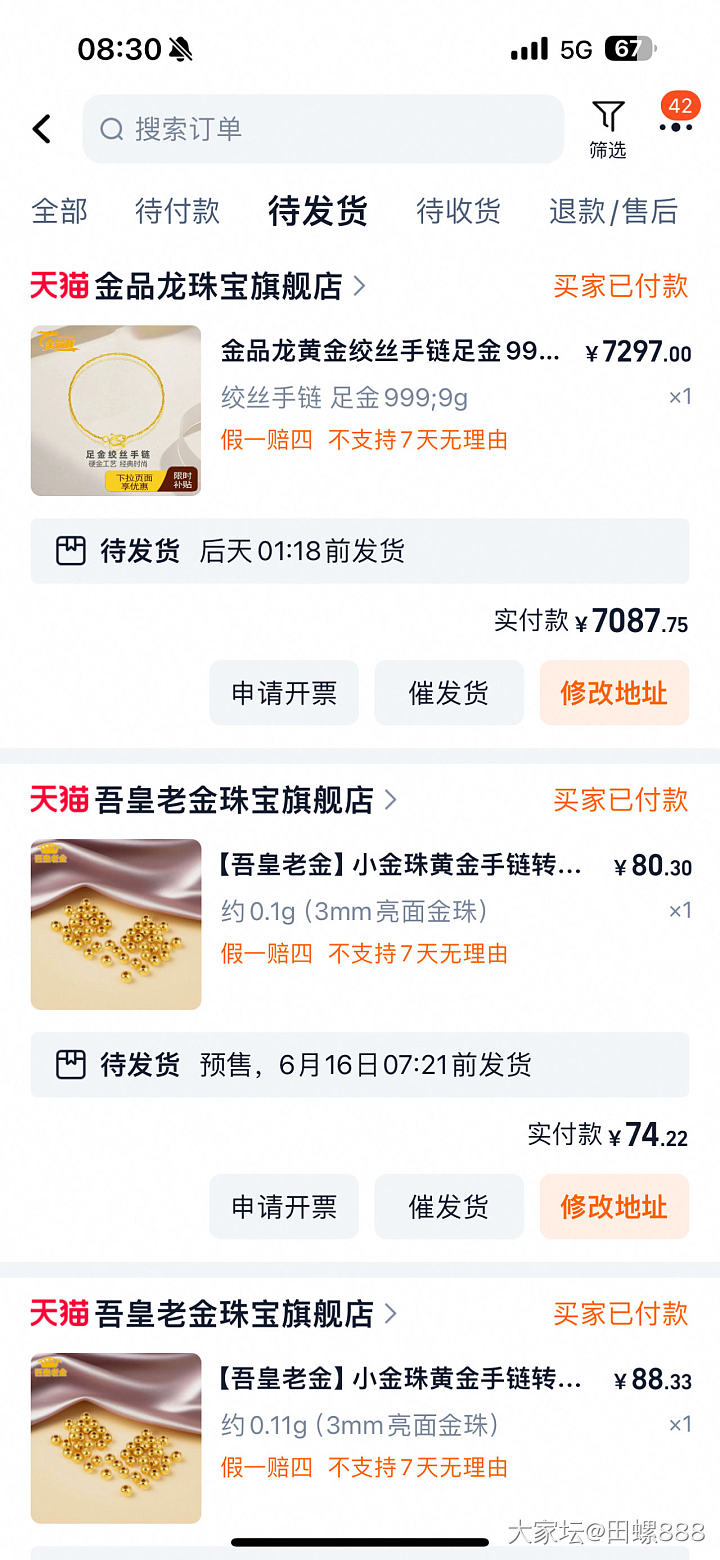This screenshot has height=1560, width=720.
Task: Switch to the 全部 tab
Action: [60, 211]
